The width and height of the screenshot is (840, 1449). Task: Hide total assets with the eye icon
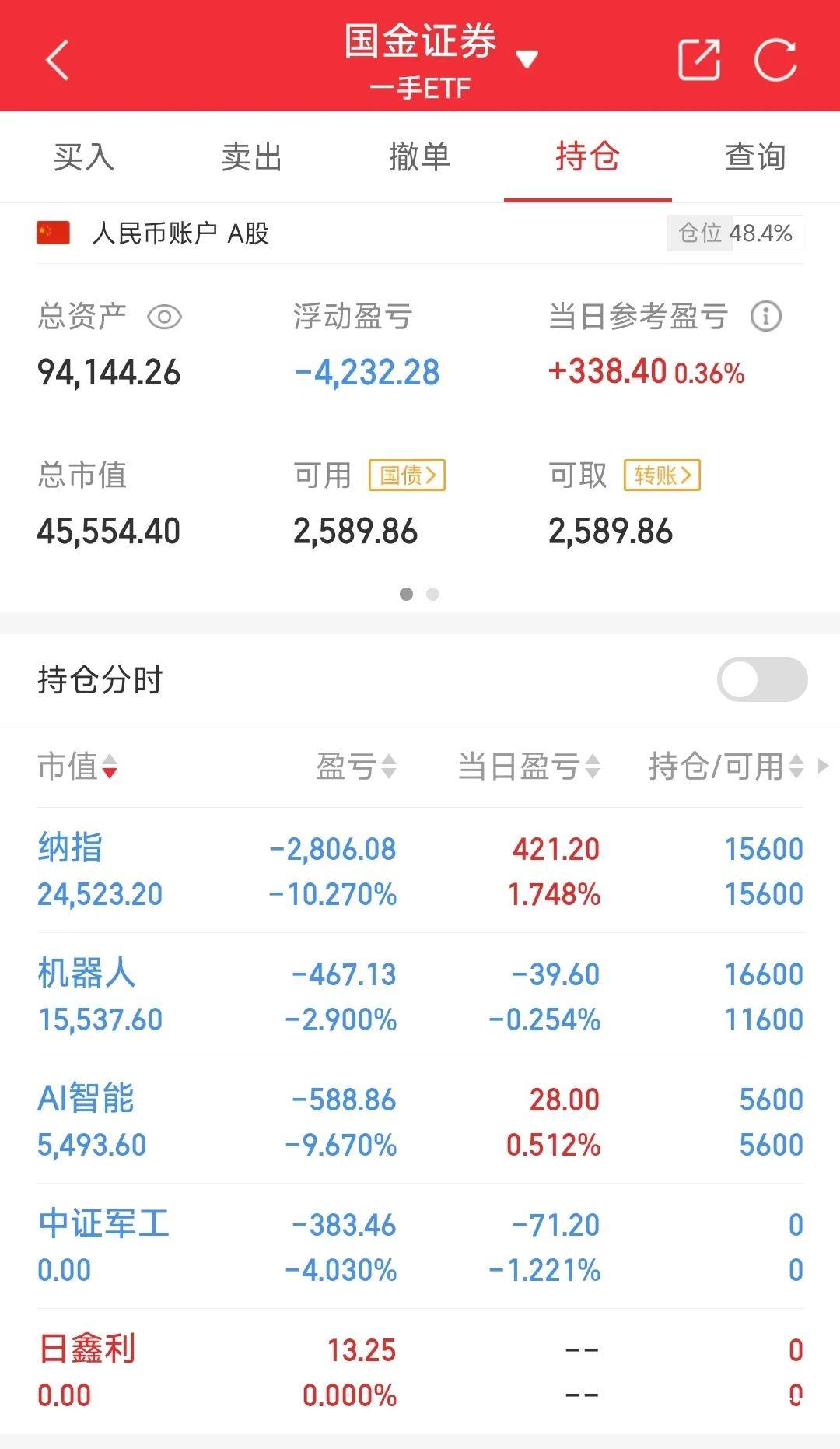[164, 317]
